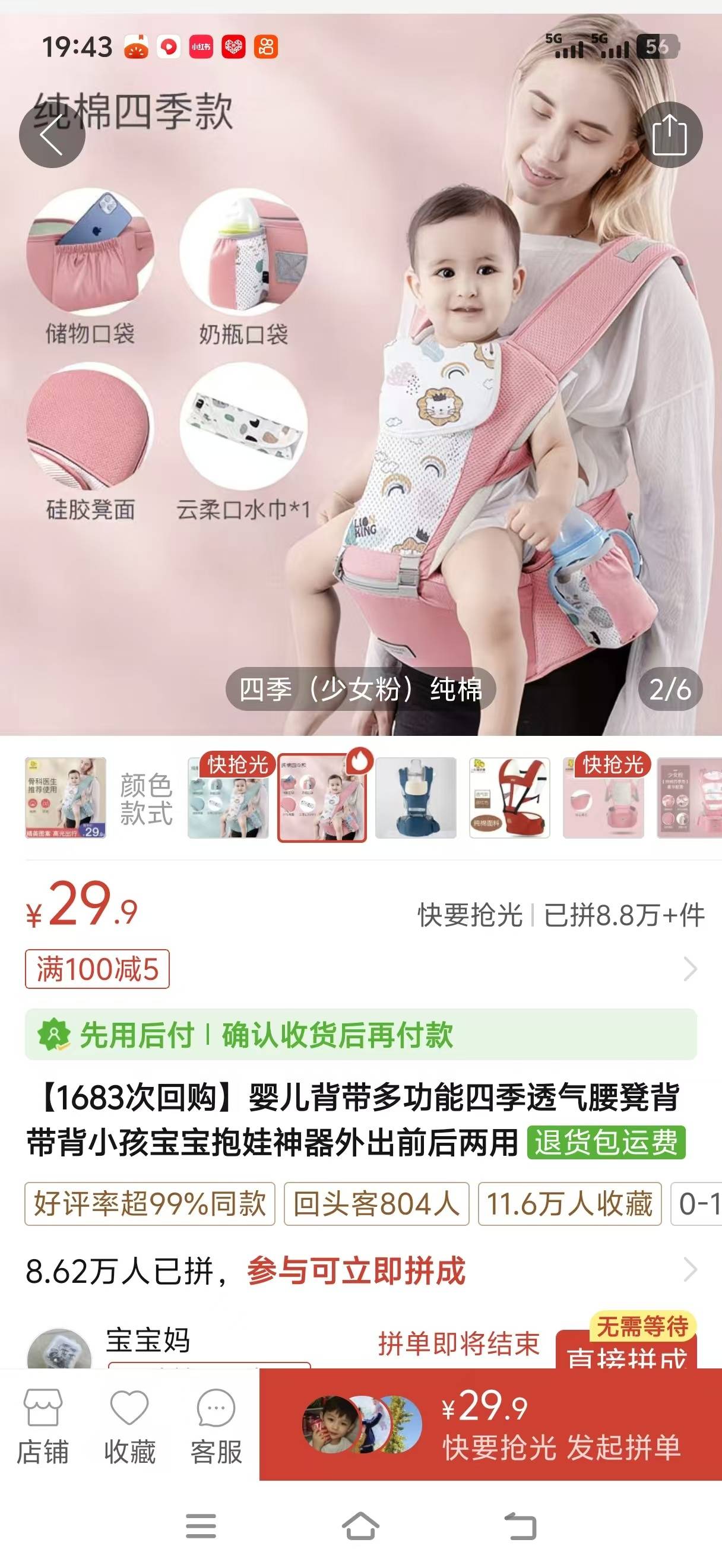The image size is (722, 1568).
Task: Choose the light blue 快抢光 style thumbnail
Action: pyautogui.click(x=228, y=798)
